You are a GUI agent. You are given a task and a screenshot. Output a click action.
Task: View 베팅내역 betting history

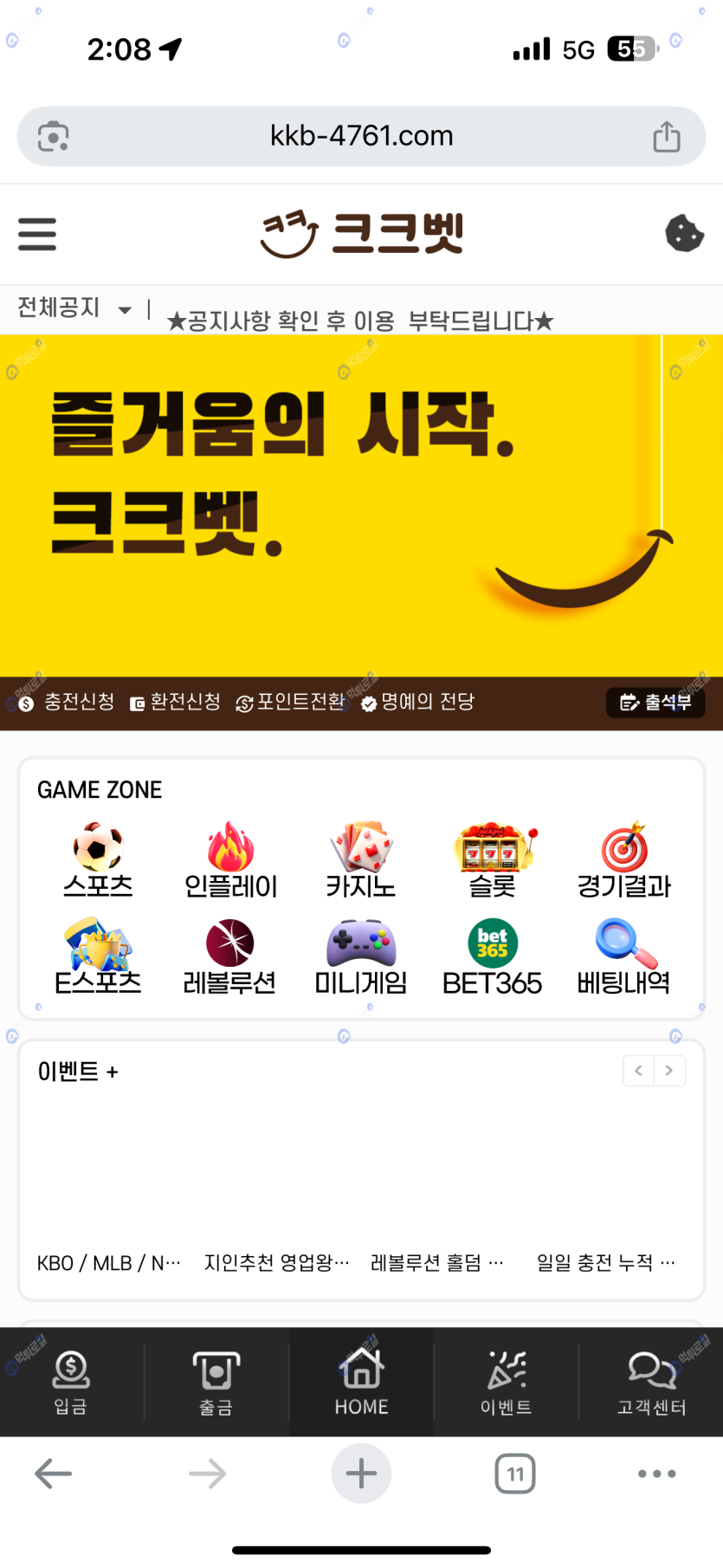tap(623, 957)
